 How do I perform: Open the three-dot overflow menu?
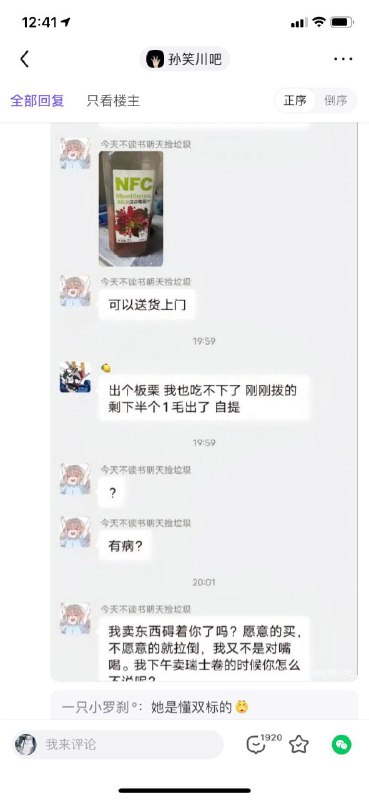pos(343,59)
